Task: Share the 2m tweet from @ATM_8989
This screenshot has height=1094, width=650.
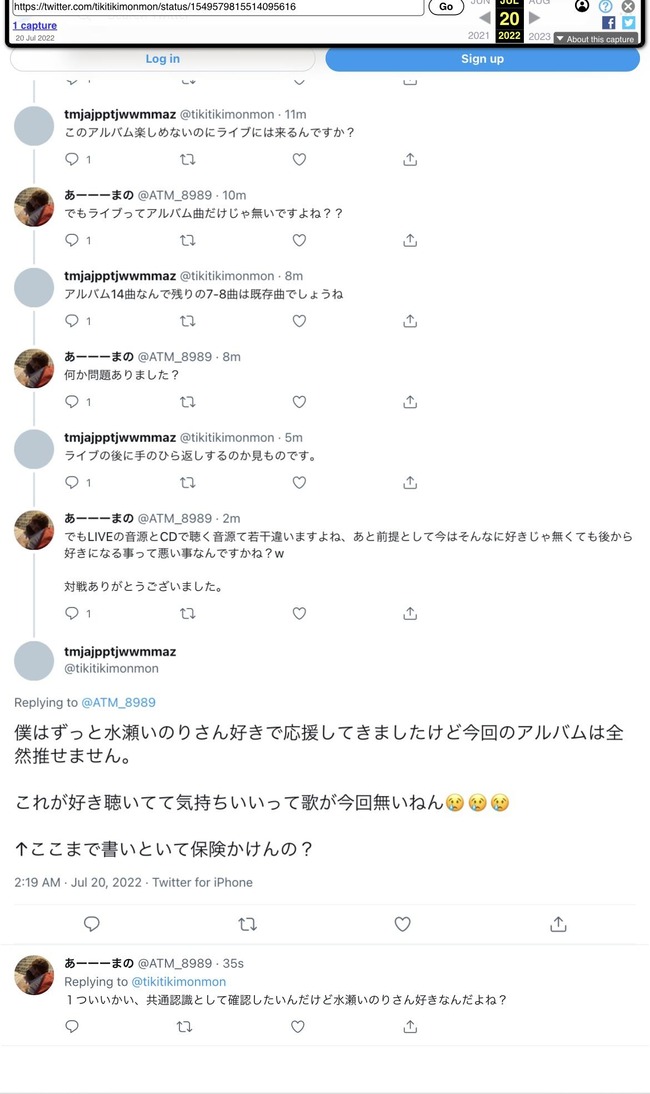Action: (410, 613)
